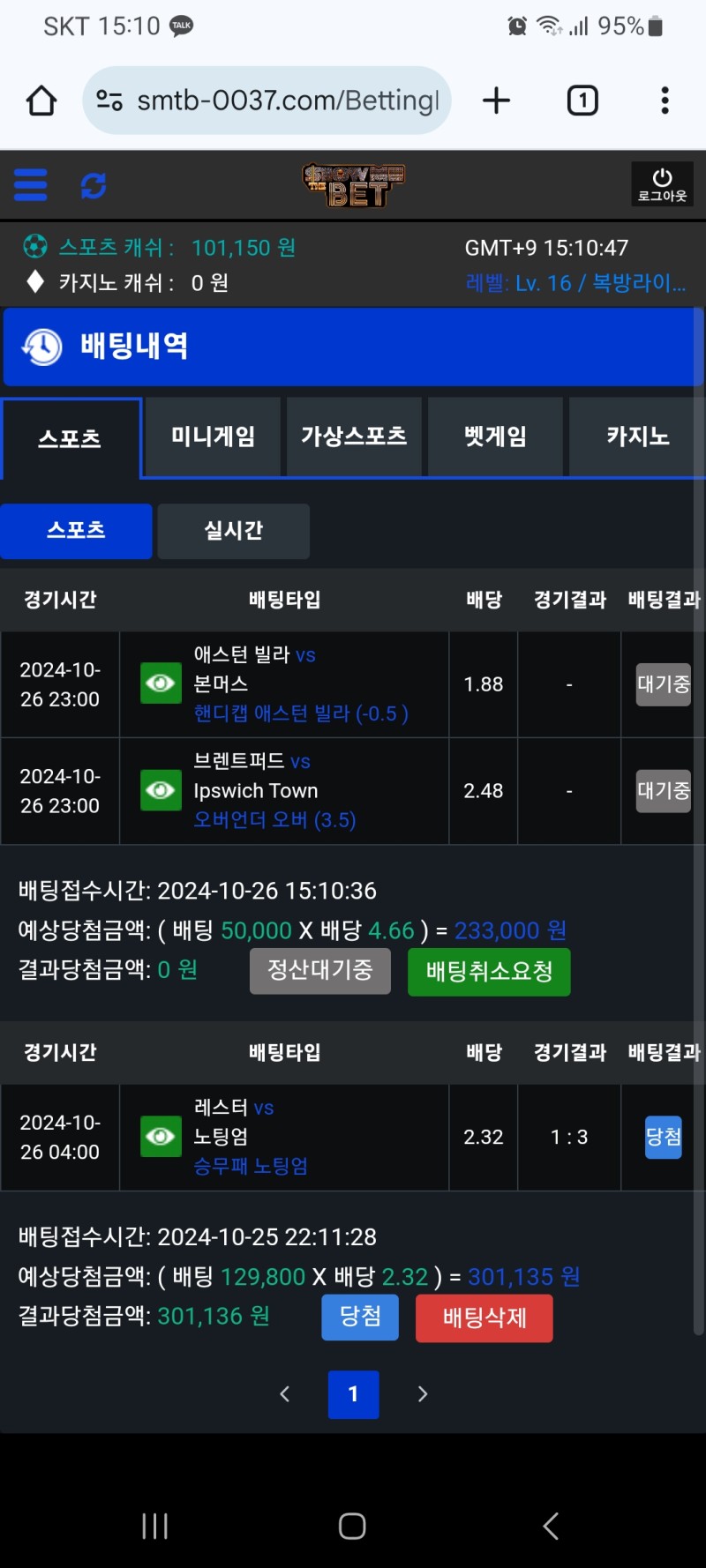
Task: Tap the 로그아웃 logout button
Action: tap(662, 184)
